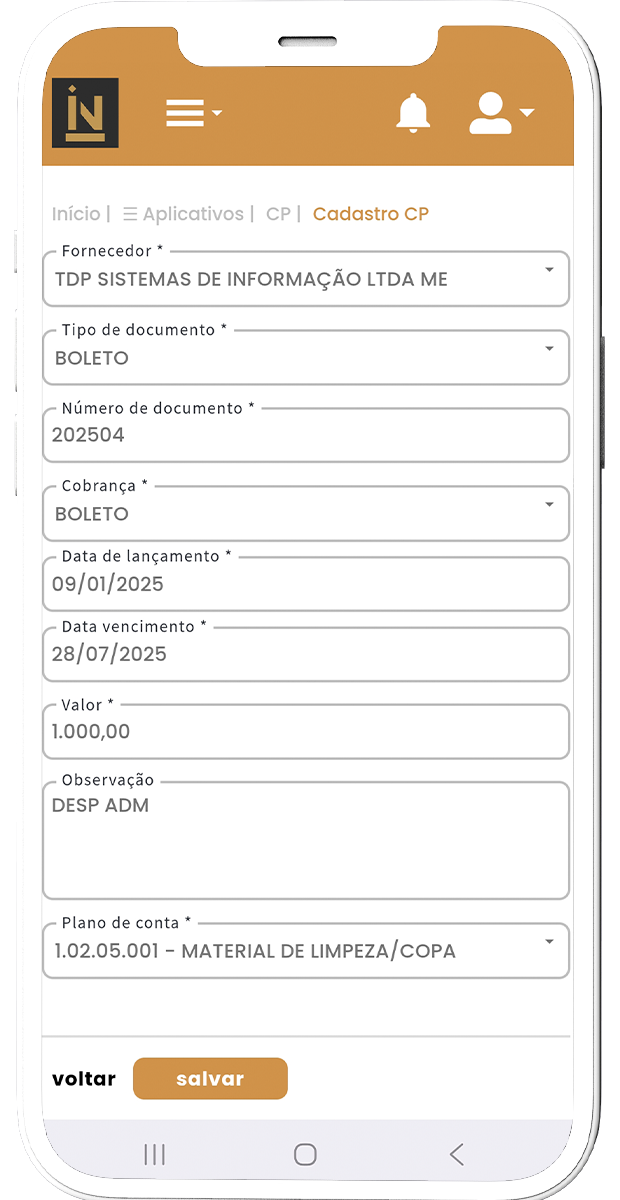Tap the system back arrow
The image size is (620, 1200).
click(456, 1155)
